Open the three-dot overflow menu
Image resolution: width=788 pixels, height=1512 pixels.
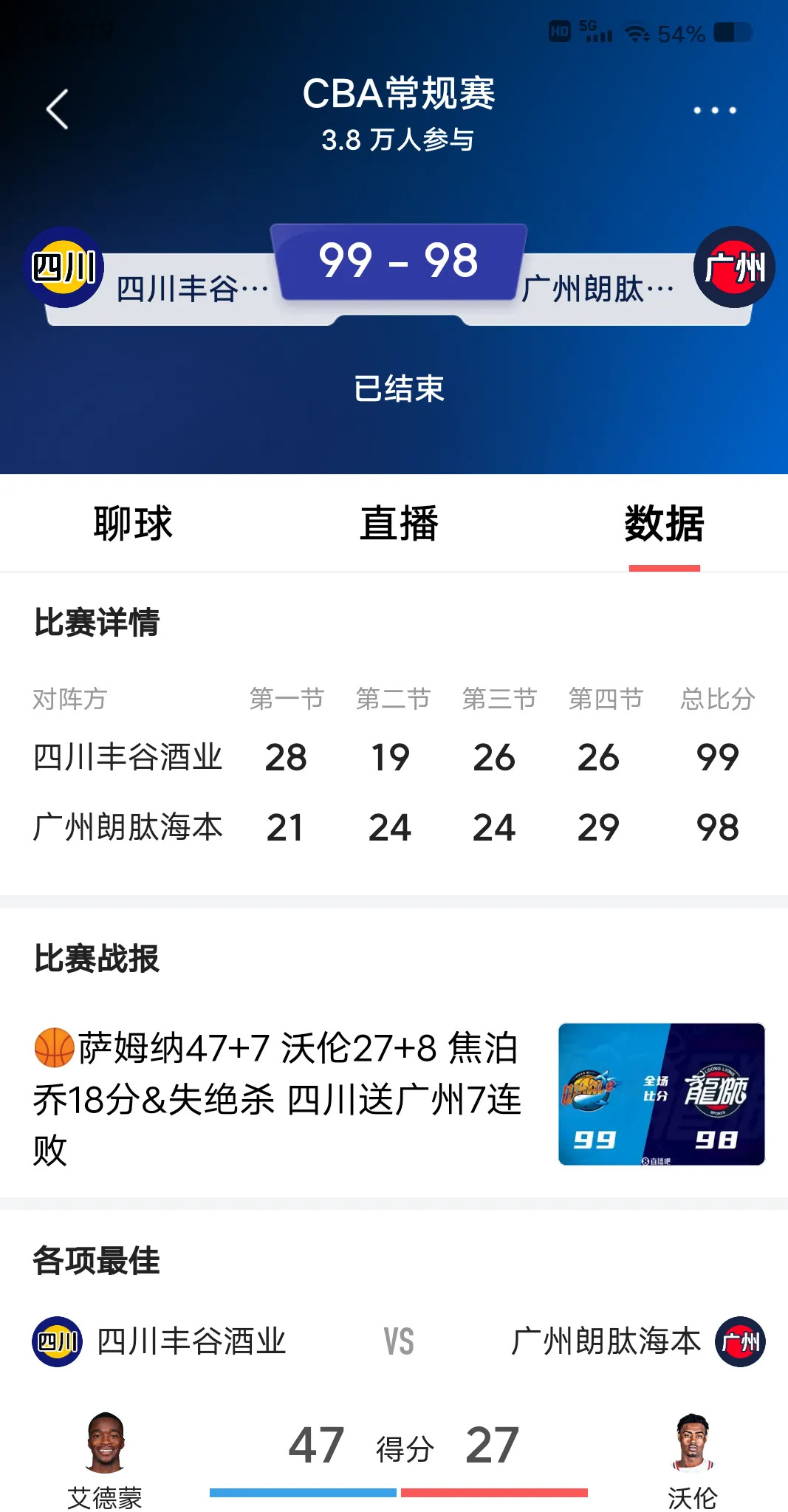[x=713, y=109]
